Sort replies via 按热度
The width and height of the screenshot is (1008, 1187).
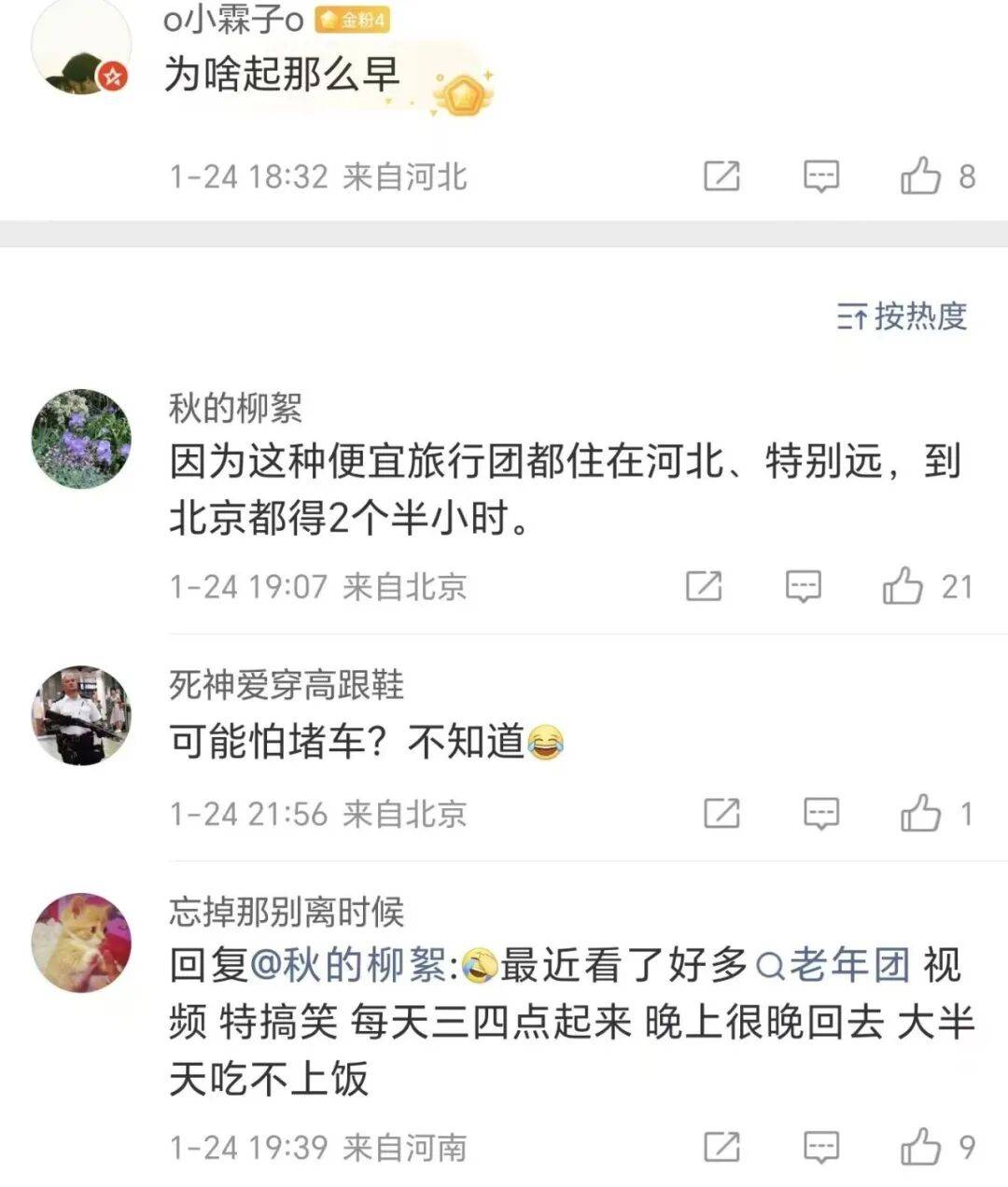pos(902,317)
